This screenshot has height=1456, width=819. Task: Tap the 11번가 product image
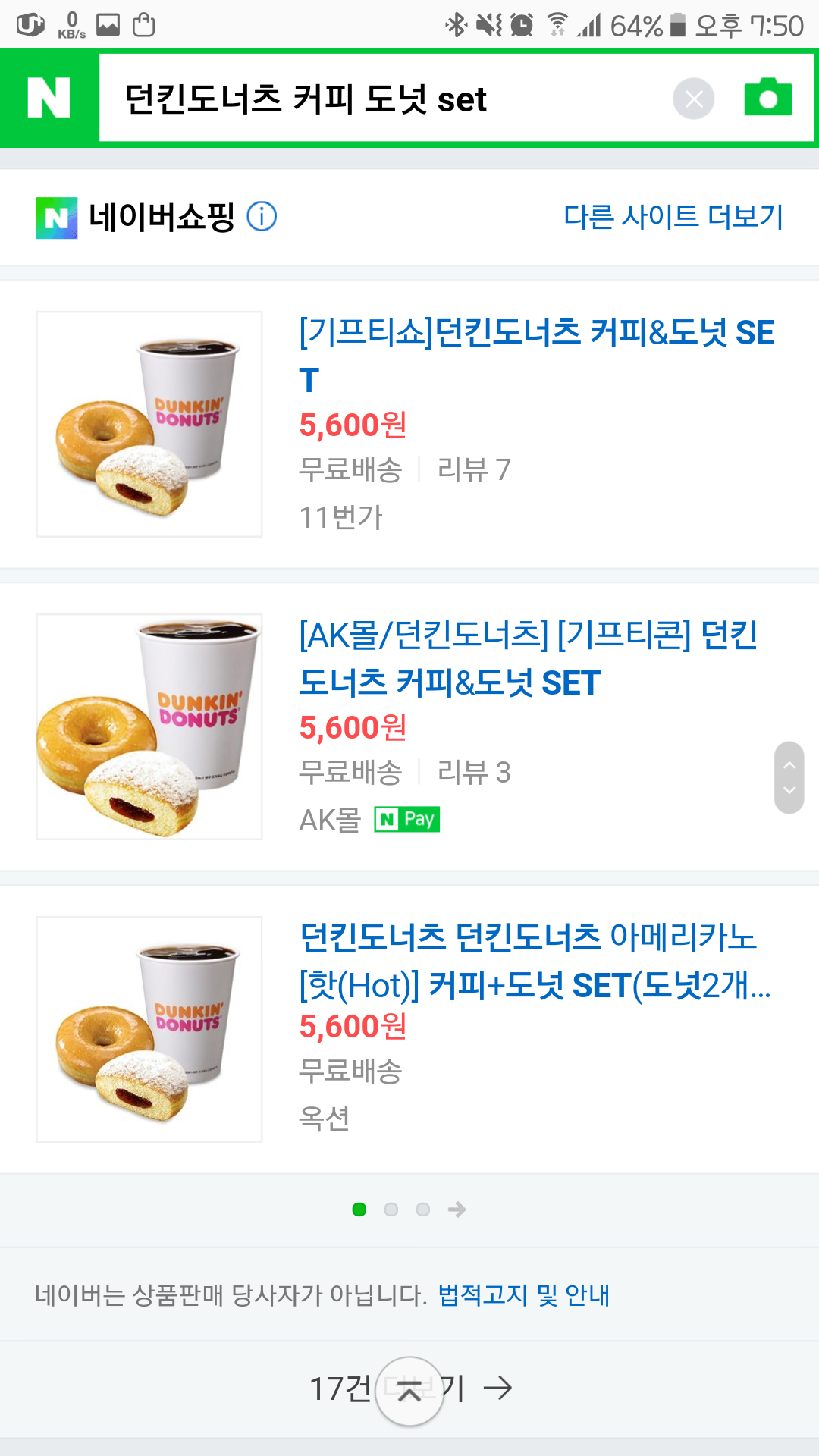pyautogui.click(x=149, y=424)
